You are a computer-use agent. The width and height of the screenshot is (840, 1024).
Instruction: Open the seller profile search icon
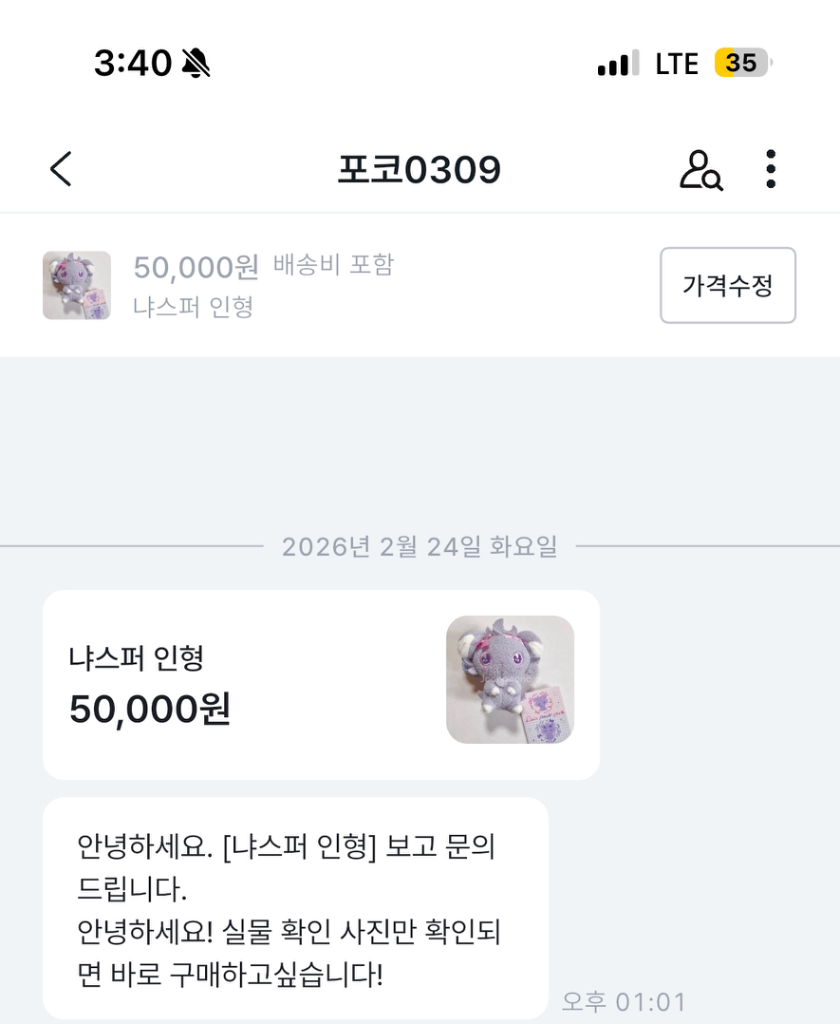(700, 169)
